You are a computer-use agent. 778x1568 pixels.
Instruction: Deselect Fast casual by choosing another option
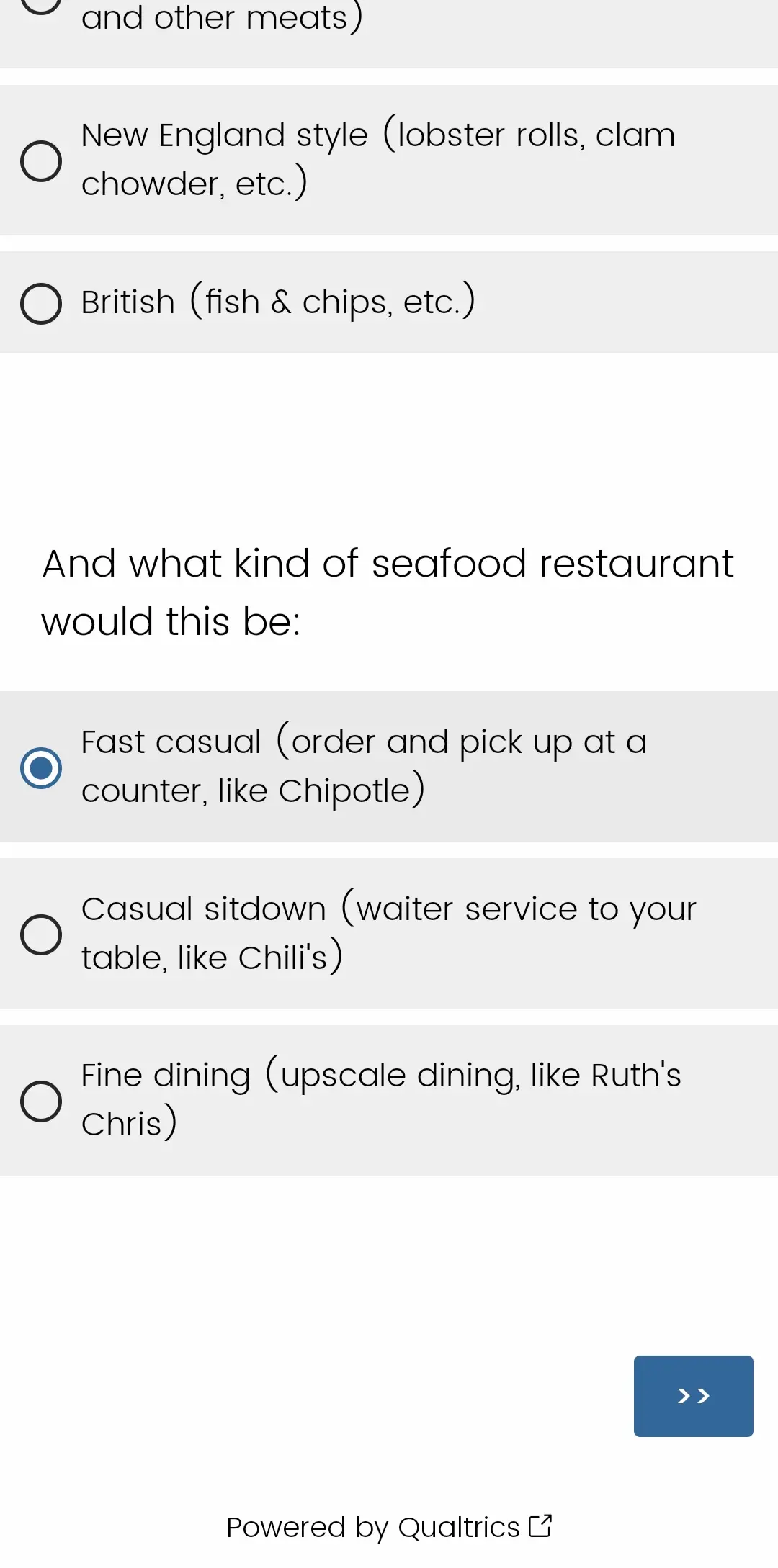41,934
